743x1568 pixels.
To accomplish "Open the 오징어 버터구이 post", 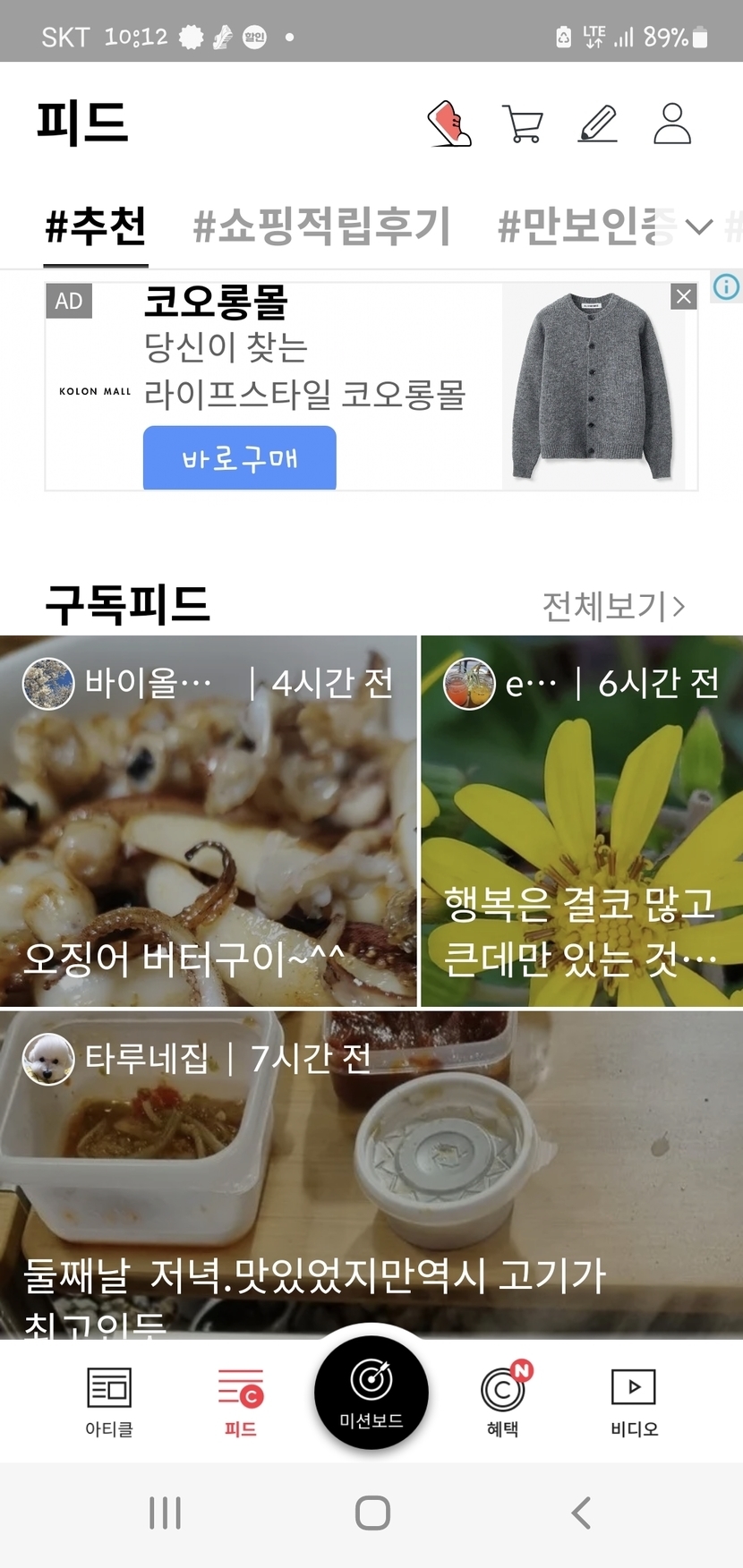I will 208,822.
